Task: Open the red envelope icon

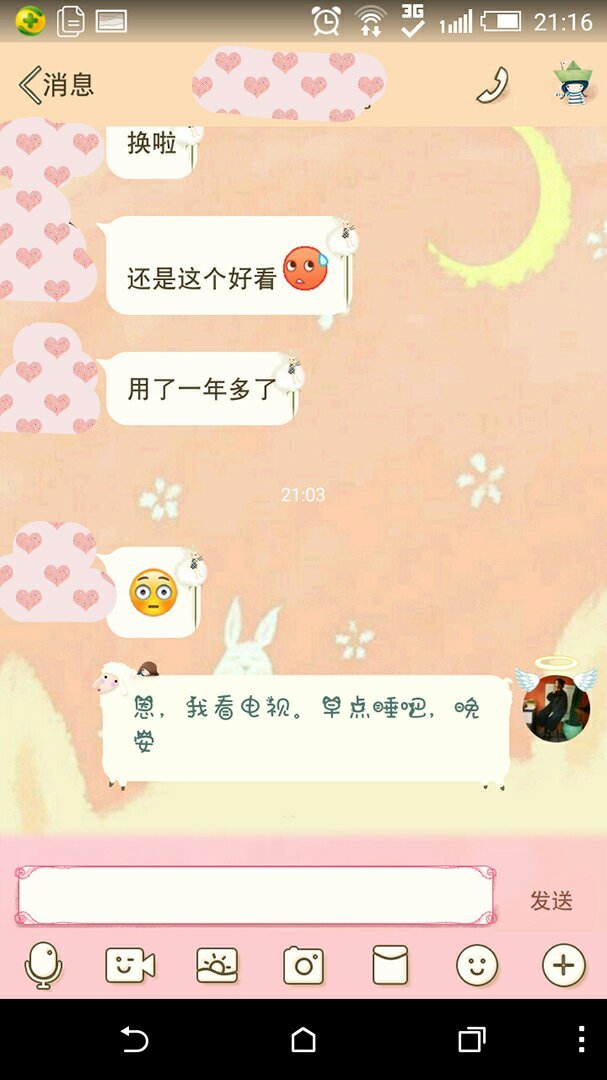Action: (390, 965)
